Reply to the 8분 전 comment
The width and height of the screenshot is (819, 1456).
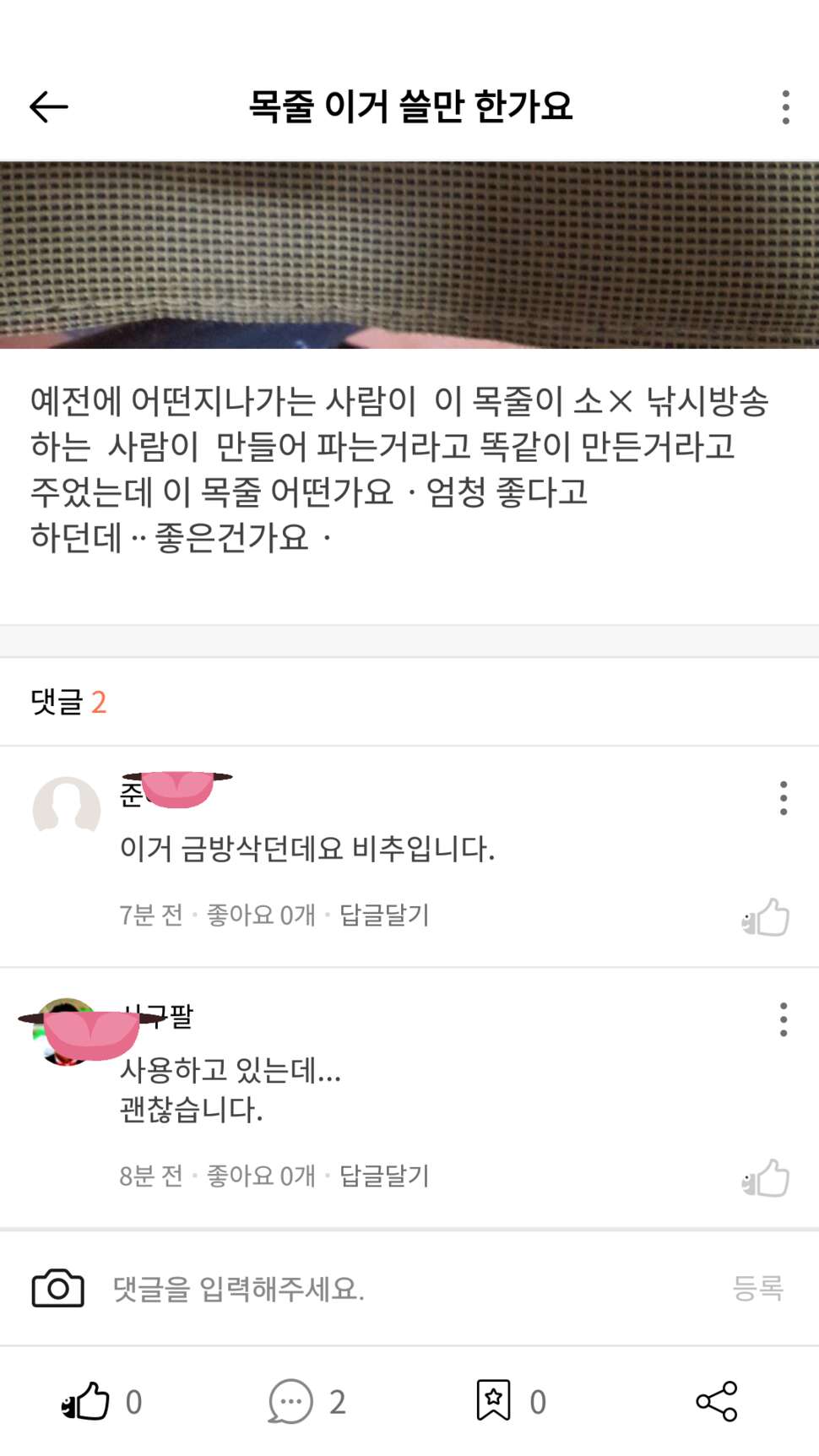[384, 1176]
